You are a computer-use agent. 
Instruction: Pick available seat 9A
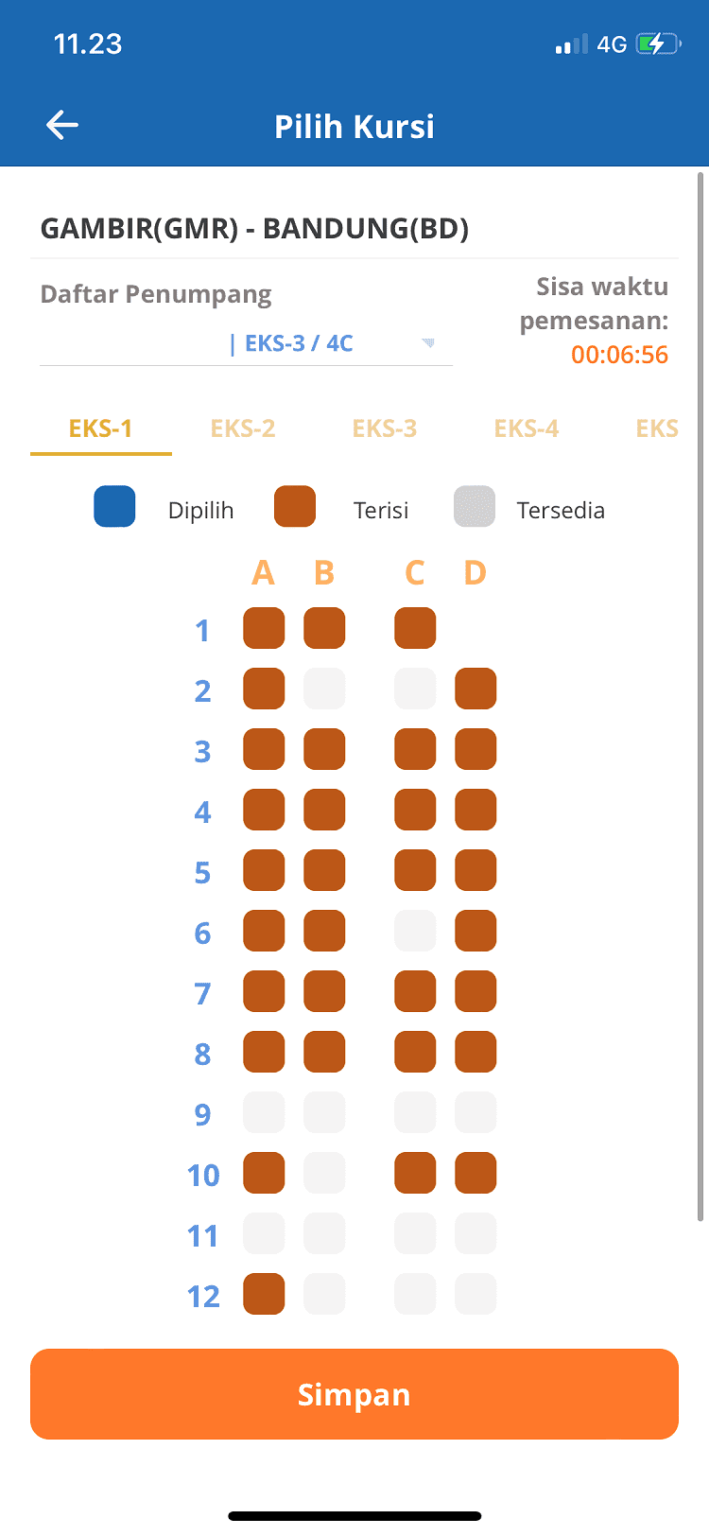(264, 1112)
